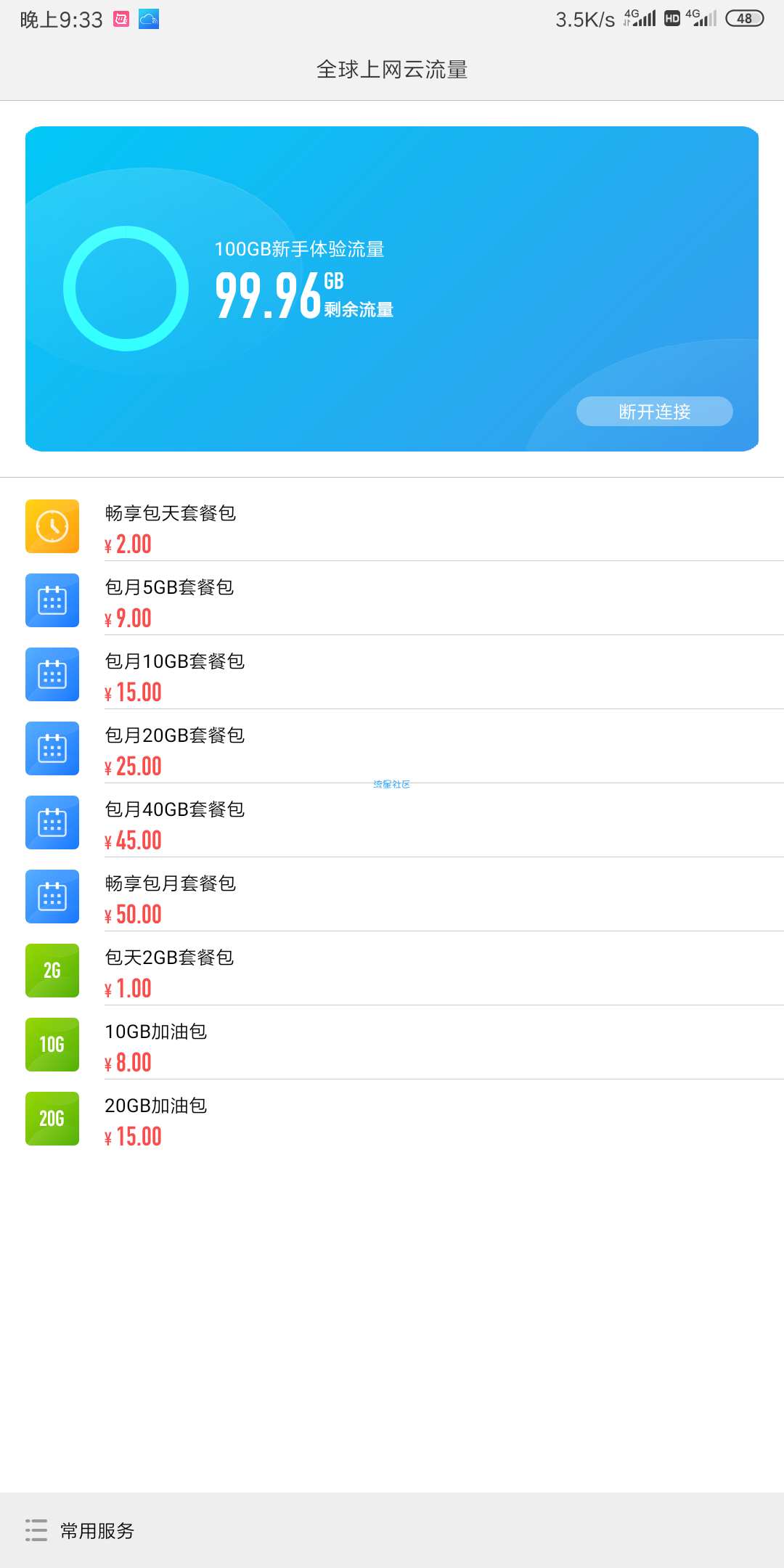Tap the 断开连接 button
The height and width of the screenshot is (1568, 784).
(x=654, y=412)
